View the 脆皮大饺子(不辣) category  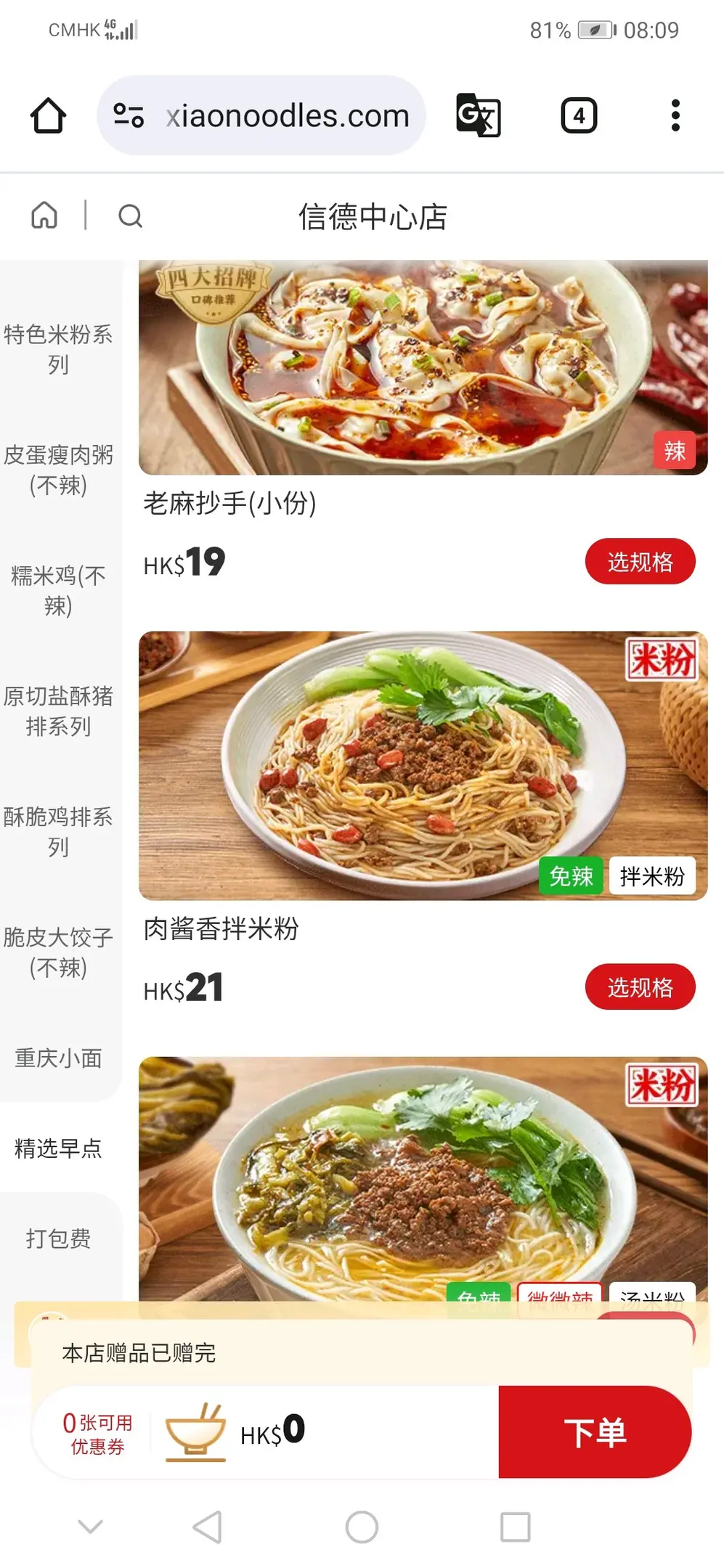[58, 952]
